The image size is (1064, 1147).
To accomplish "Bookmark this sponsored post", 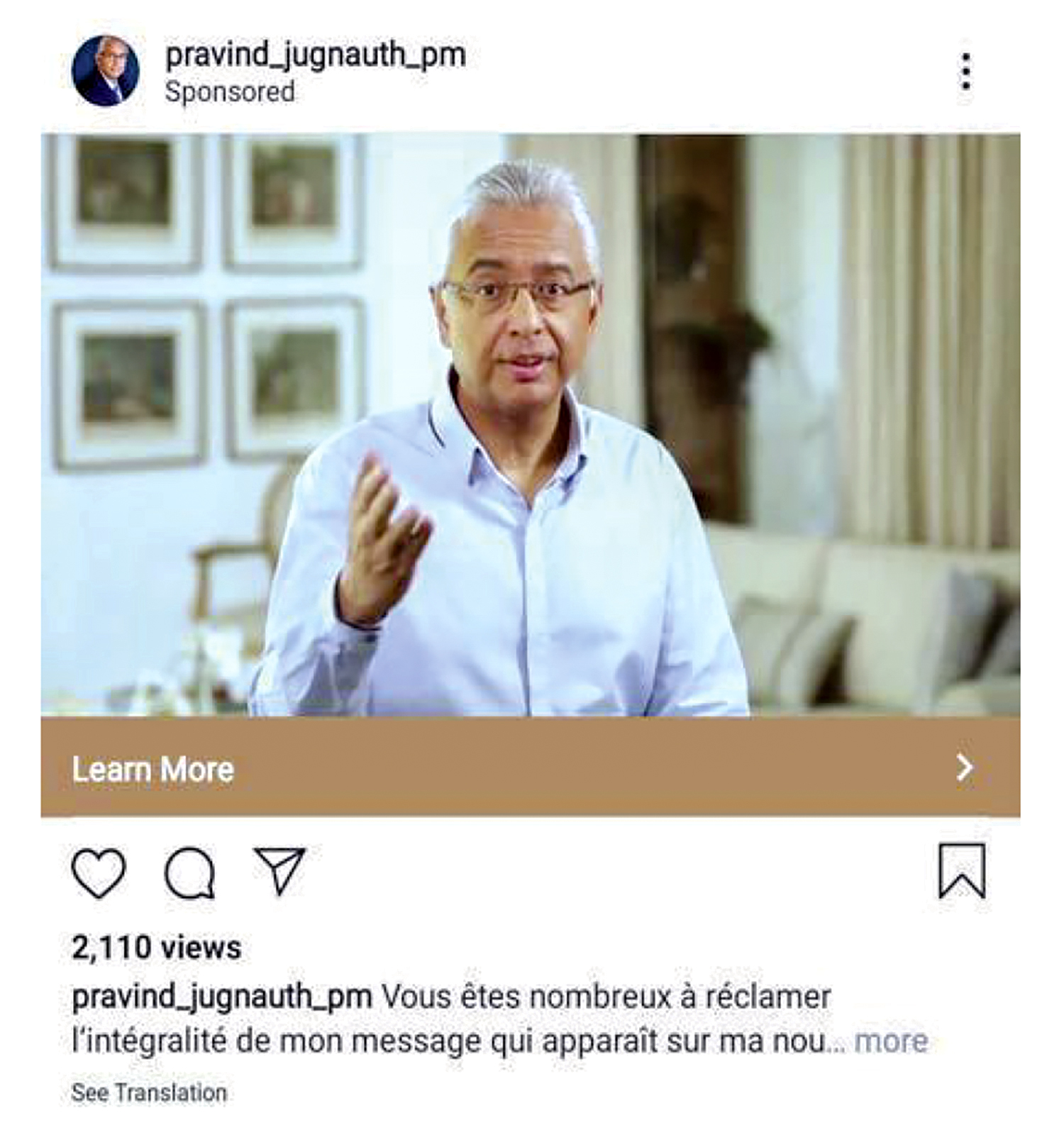I will [x=962, y=871].
